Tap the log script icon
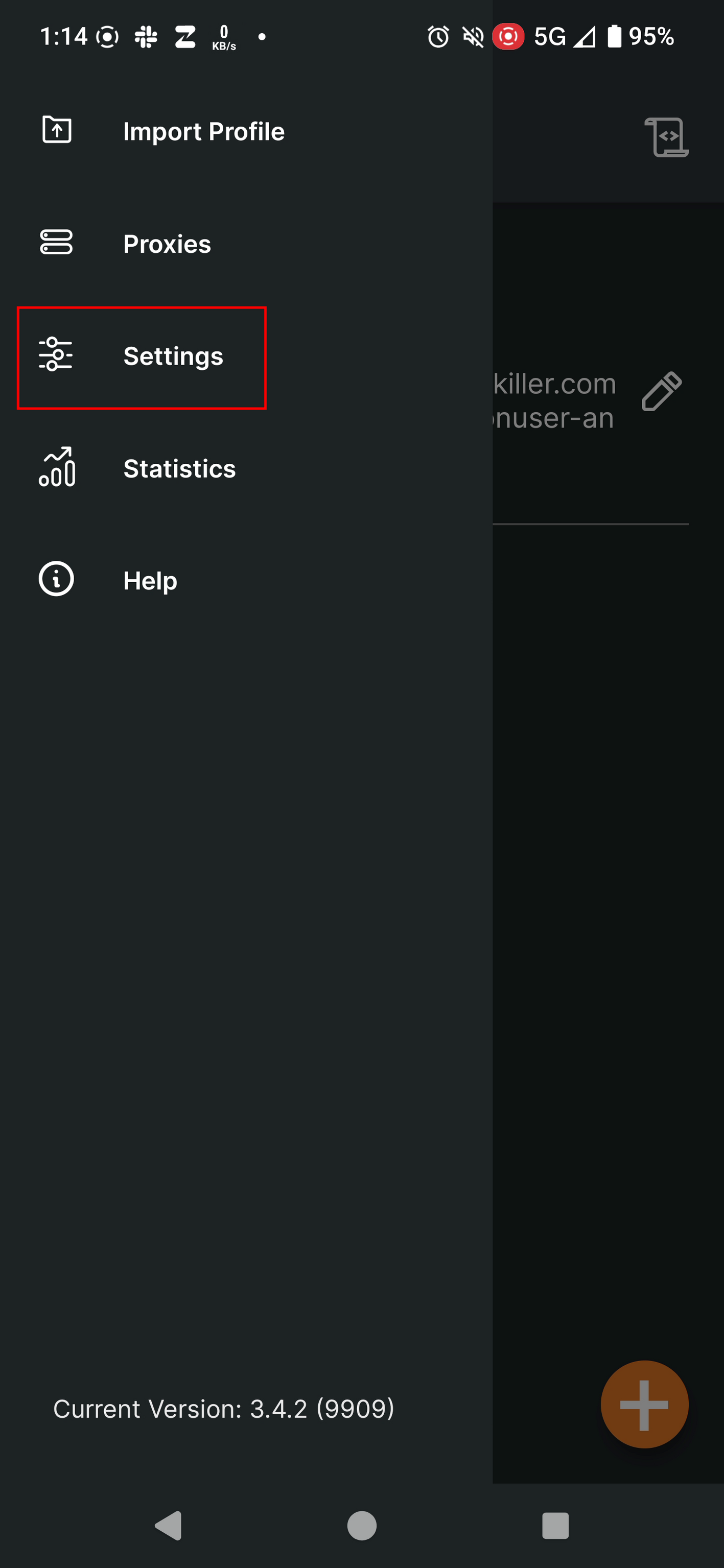This screenshot has height=1568, width=724. [667, 137]
